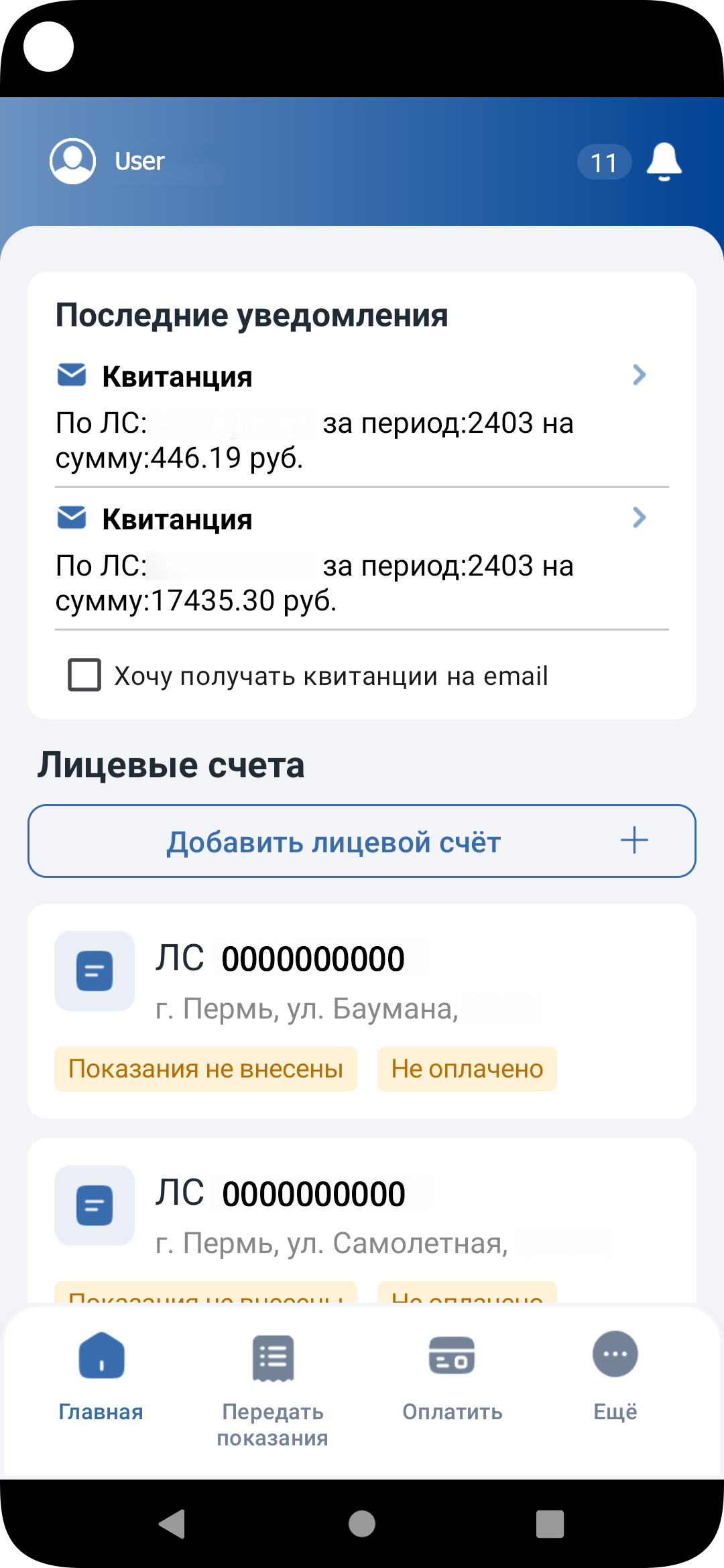Open the account card on ул. Баумана

coord(362,1010)
